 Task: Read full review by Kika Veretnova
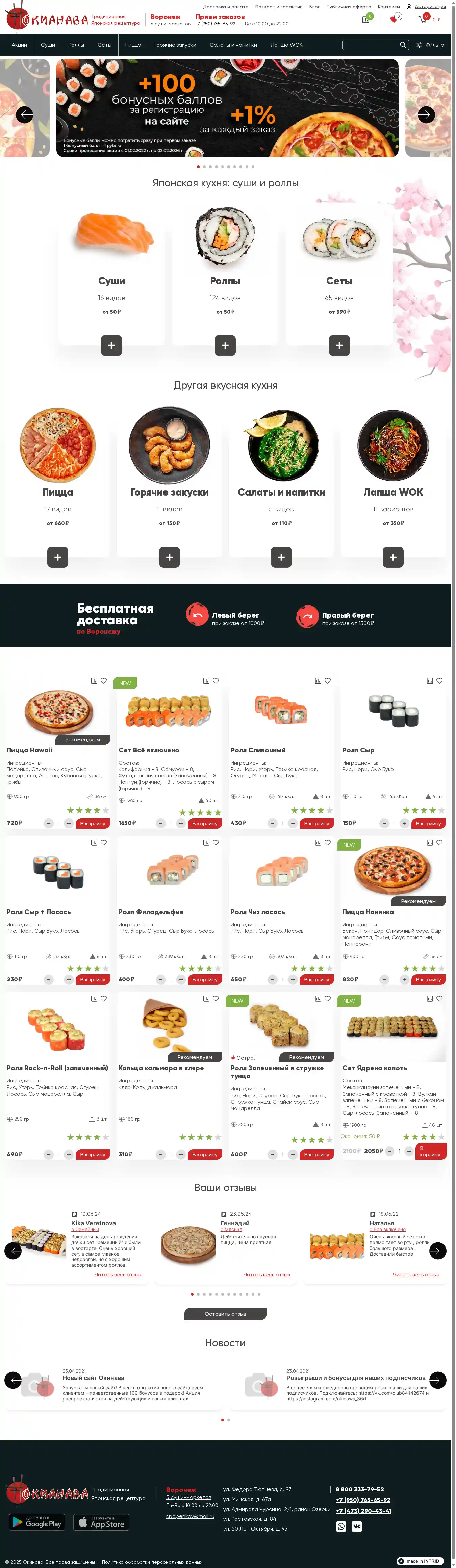pyautogui.click(x=118, y=1274)
